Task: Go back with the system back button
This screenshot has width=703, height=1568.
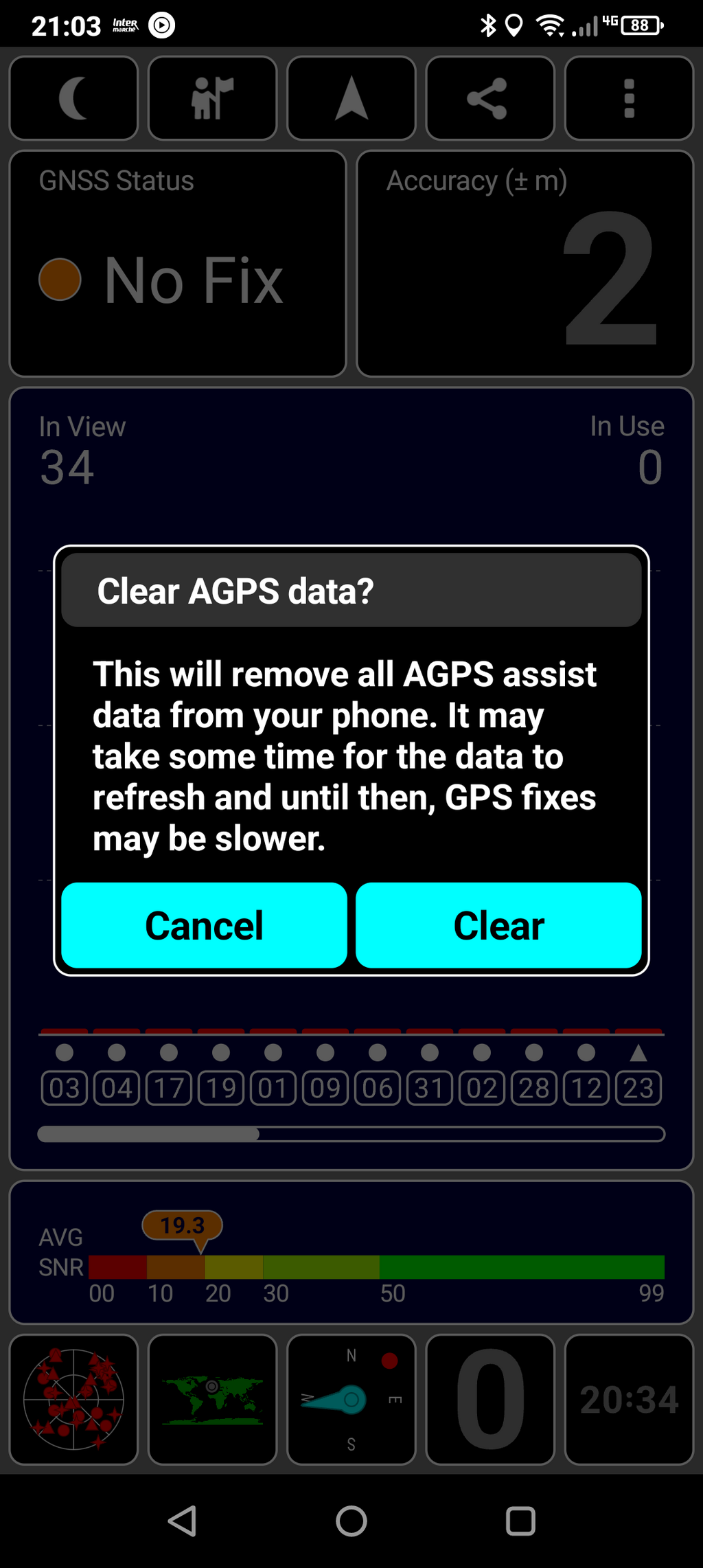Action: (183, 1521)
